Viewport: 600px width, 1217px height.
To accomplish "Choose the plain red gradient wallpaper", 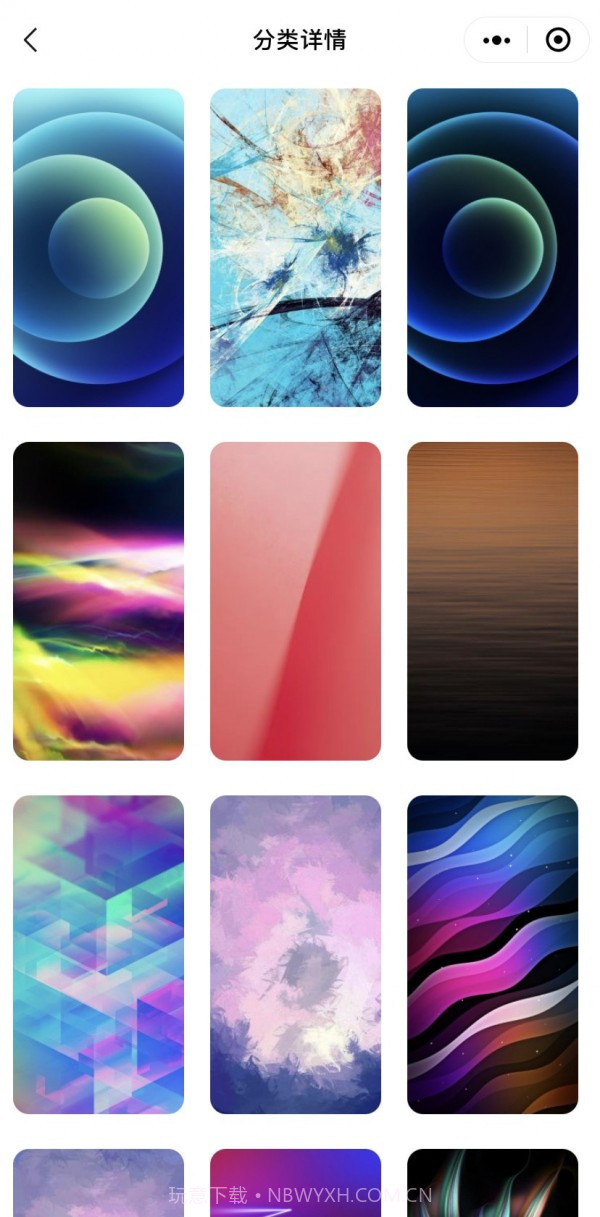I will pos(295,601).
